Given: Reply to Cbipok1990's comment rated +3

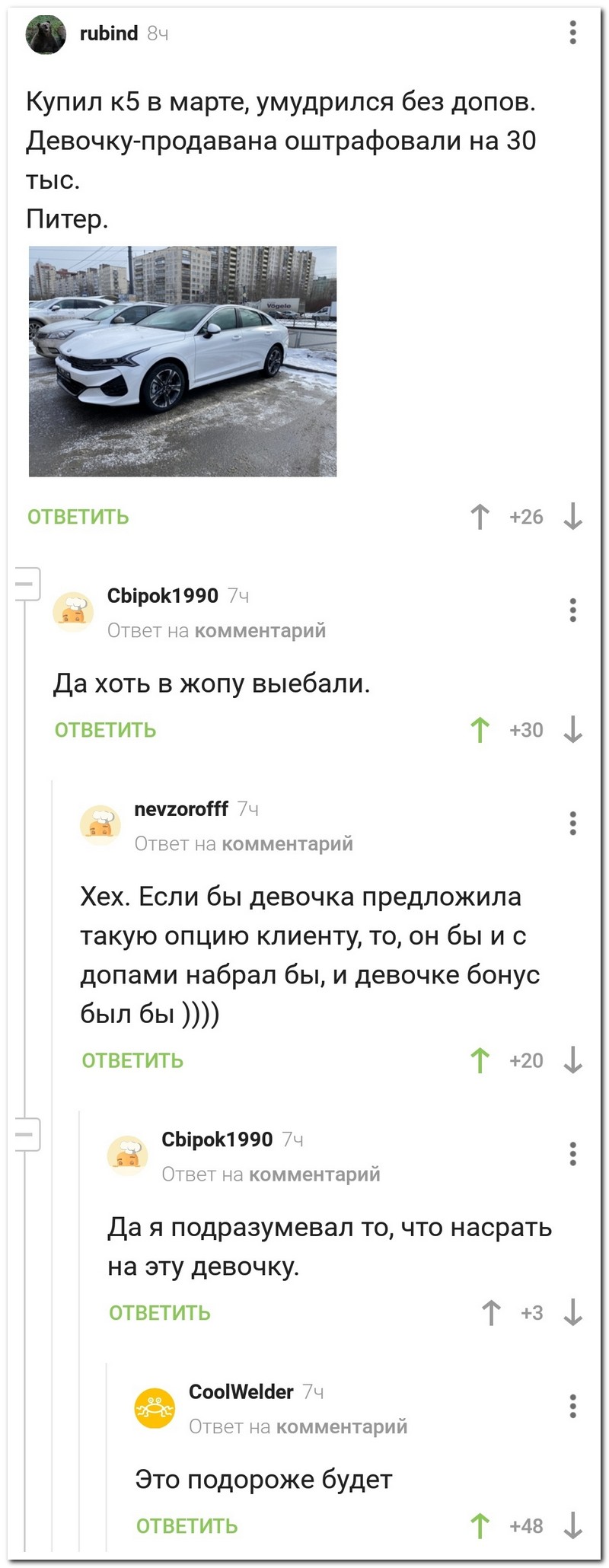Looking at the screenshot, I should click(x=160, y=1313).
